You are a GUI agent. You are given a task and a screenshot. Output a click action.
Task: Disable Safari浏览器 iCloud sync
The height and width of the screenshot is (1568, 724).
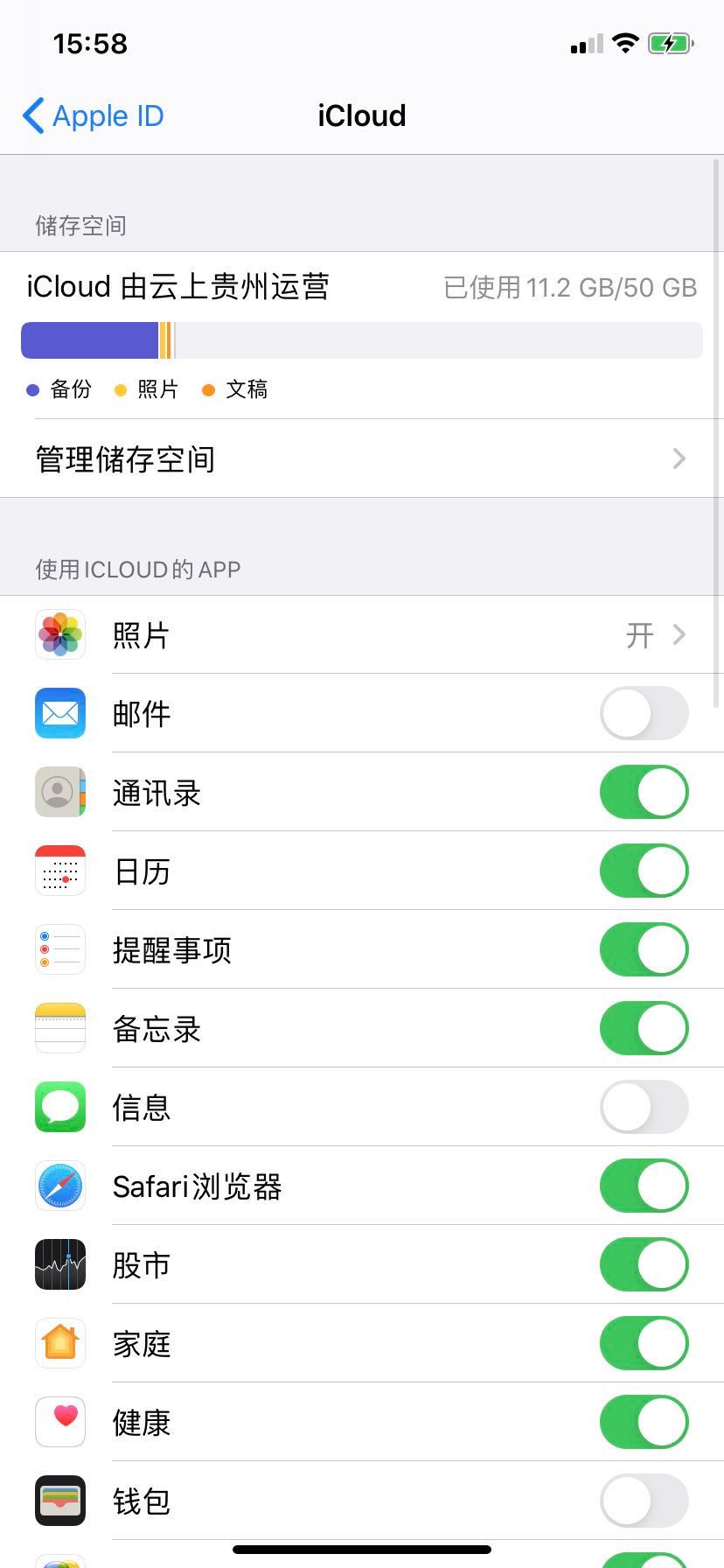644,1186
